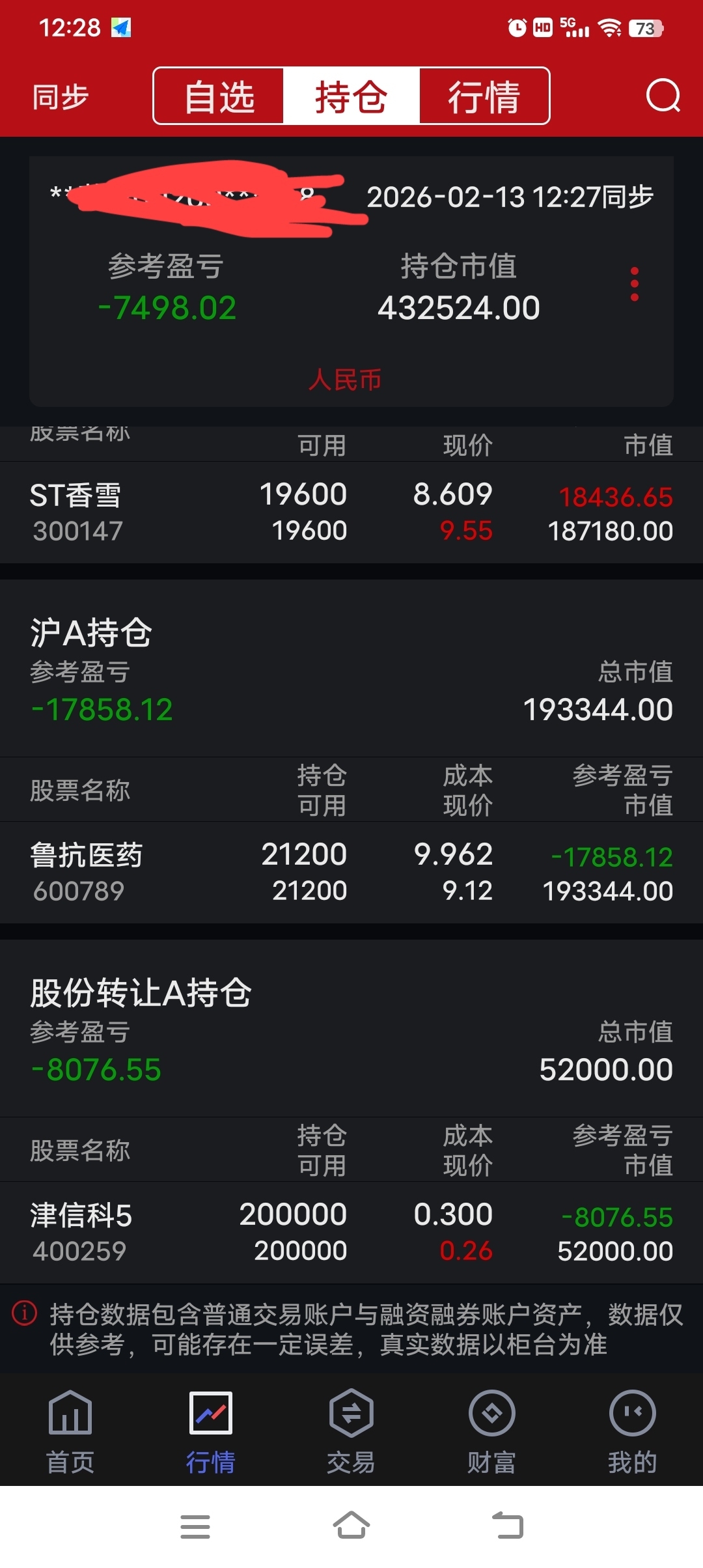
Task: Open the 鲁抗医药 600789 holding row
Action: click(351, 873)
